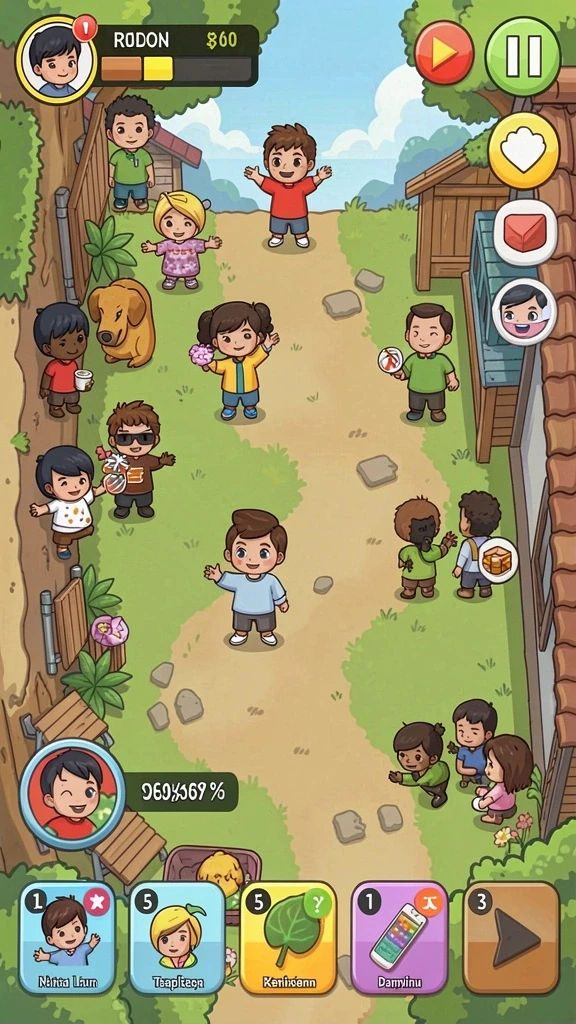Open the red envelope mail button
The height and width of the screenshot is (1024, 576).
pos(525,232)
